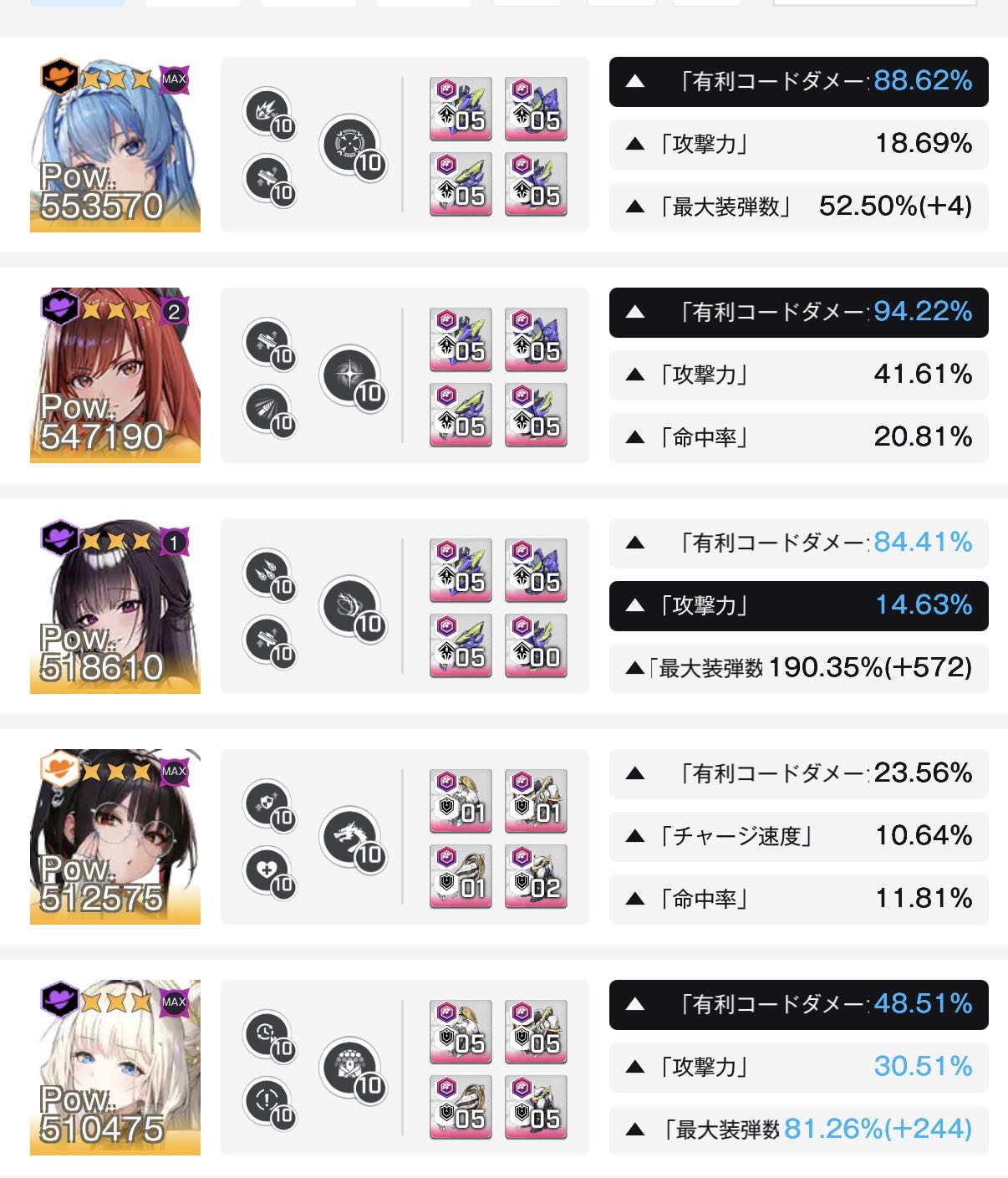This screenshot has width=1008, height=1178.
Task: Open the character card with Pow 553570
Action: [x=115, y=145]
